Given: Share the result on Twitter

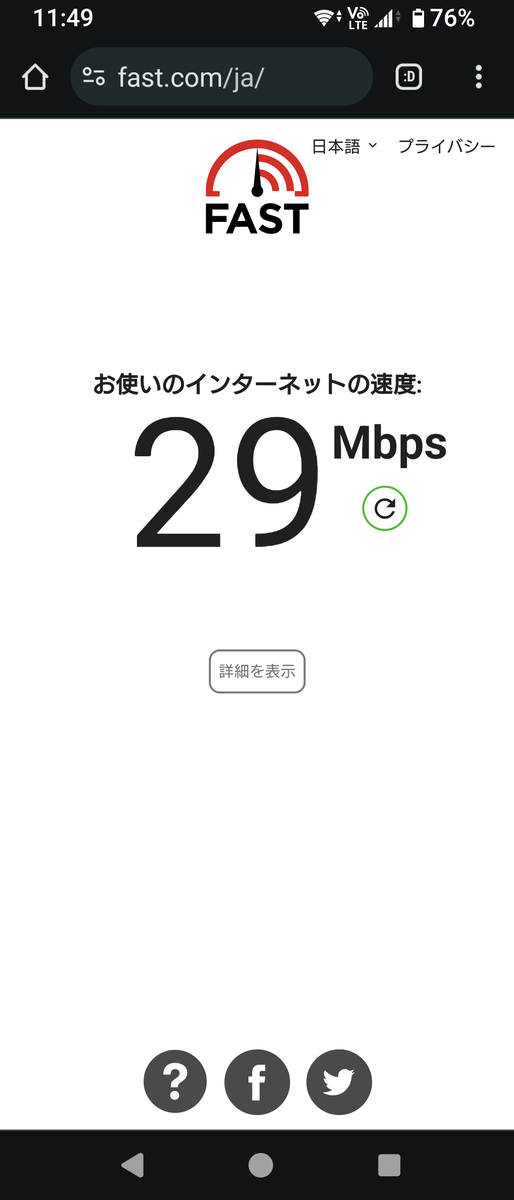Looking at the screenshot, I should pos(339,1082).
